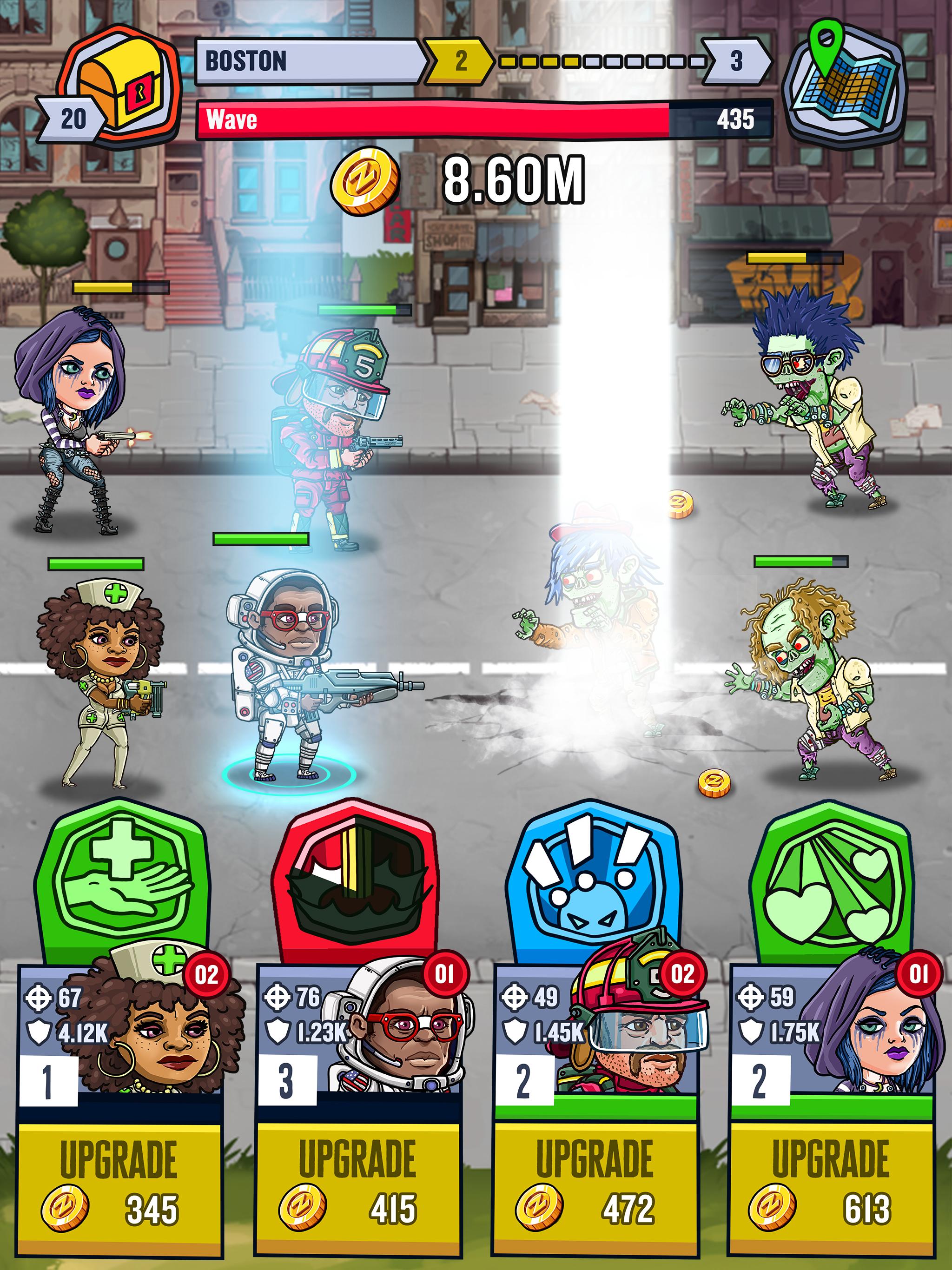The width and height of the screenshot is (952, 1270).
Task: Activate the green healing hand skill
Action: click(119, 884)
